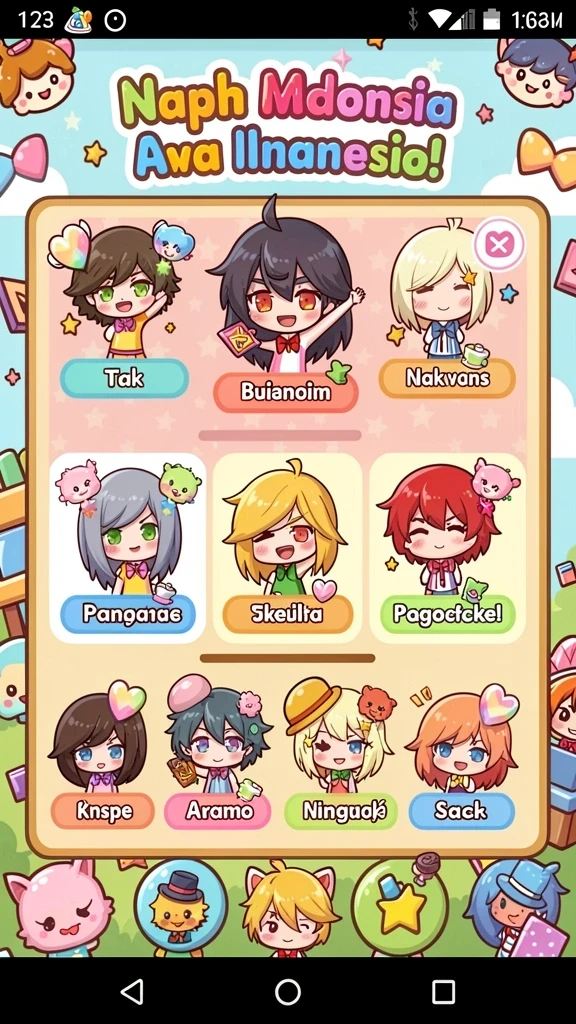Viewport: 576px width, 1024px height.
Task: Return to the home screen
Action: [288, 992]
